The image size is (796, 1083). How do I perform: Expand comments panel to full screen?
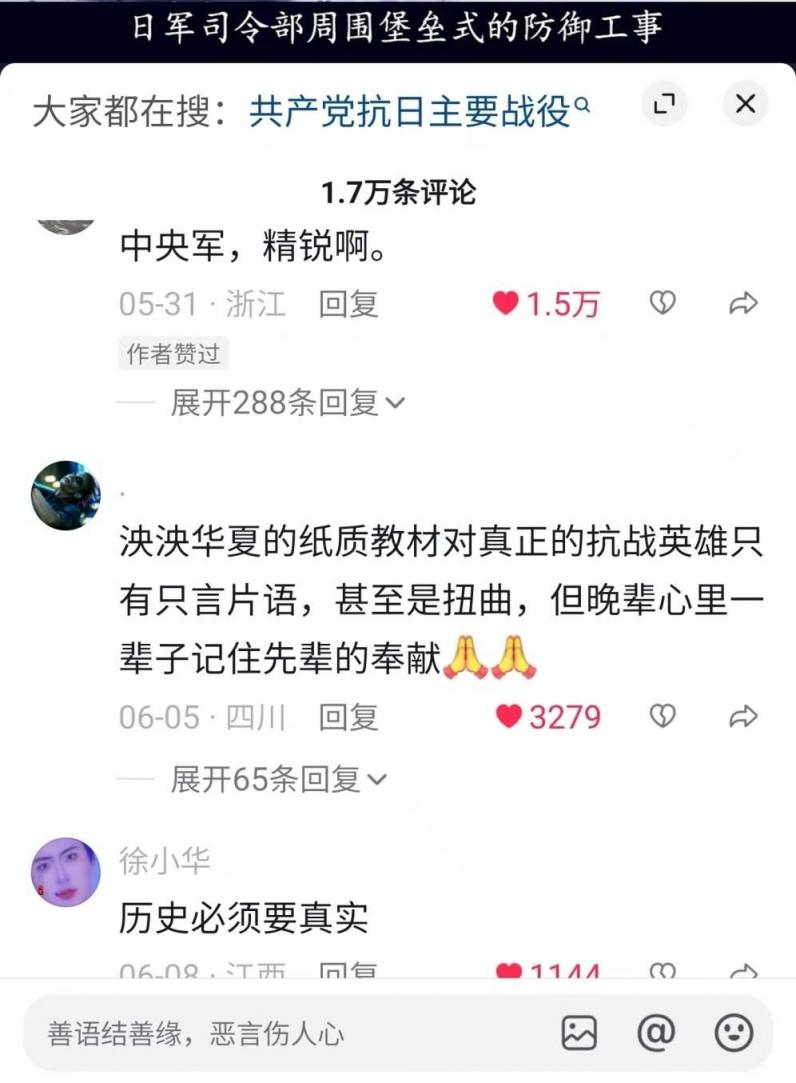(665, 104)
